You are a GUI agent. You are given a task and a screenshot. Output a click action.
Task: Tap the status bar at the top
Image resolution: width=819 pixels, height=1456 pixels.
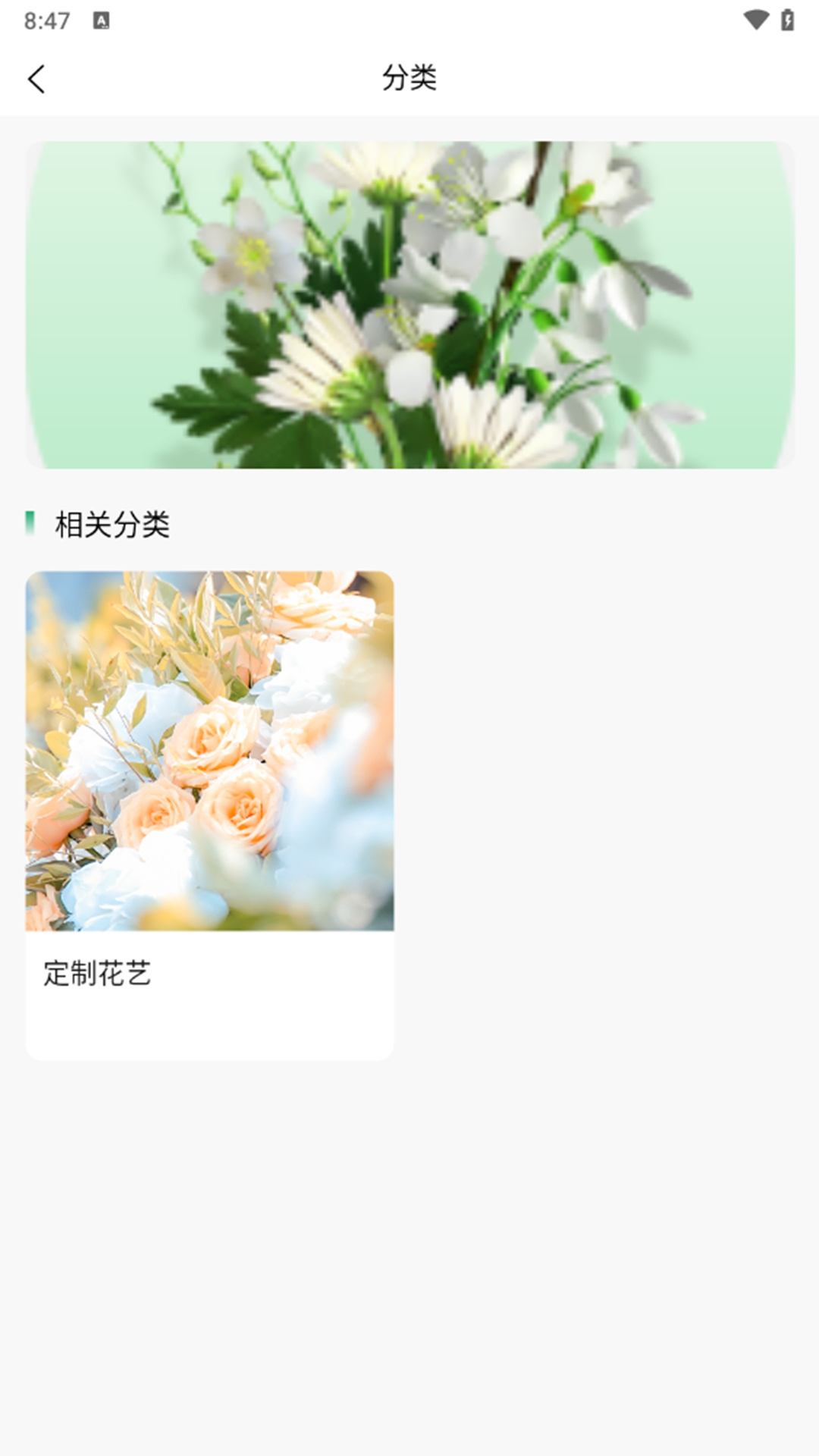click(x=409, y=20)
